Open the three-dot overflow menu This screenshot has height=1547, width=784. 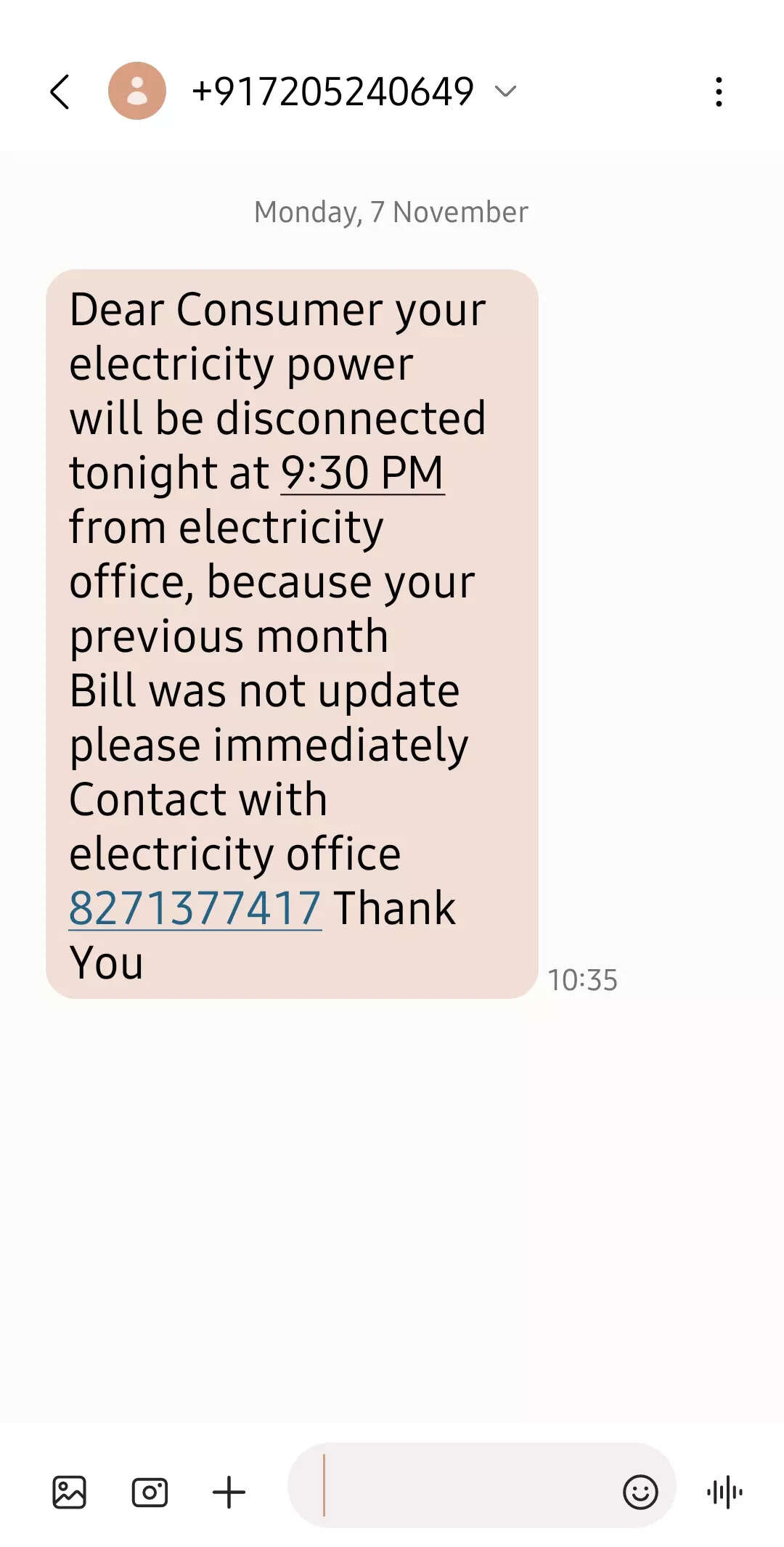coord(719,91)
